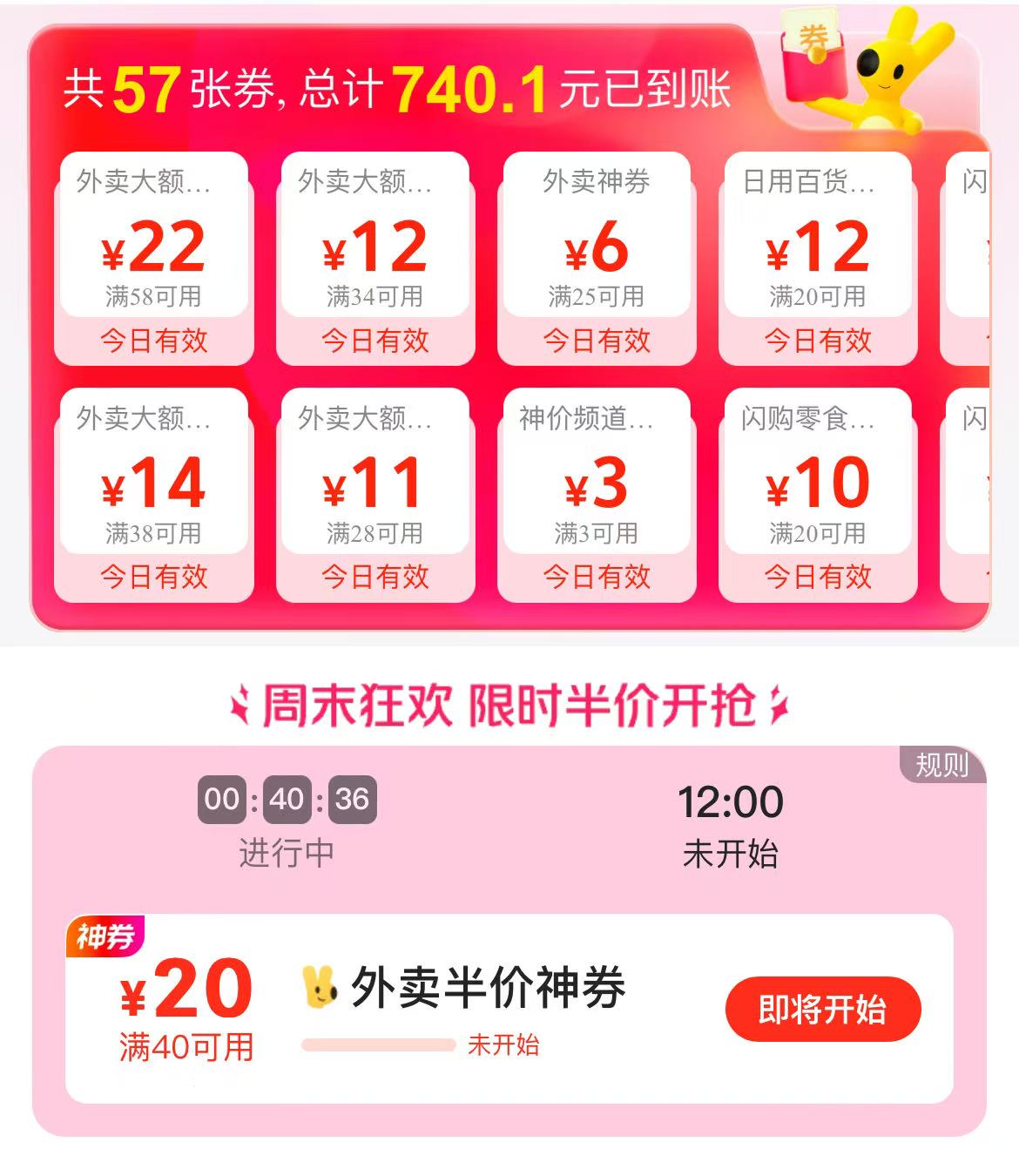Tap the 即将开始 button
This screenshot has width=1019, height=1176.
(x=822, y=1009)
